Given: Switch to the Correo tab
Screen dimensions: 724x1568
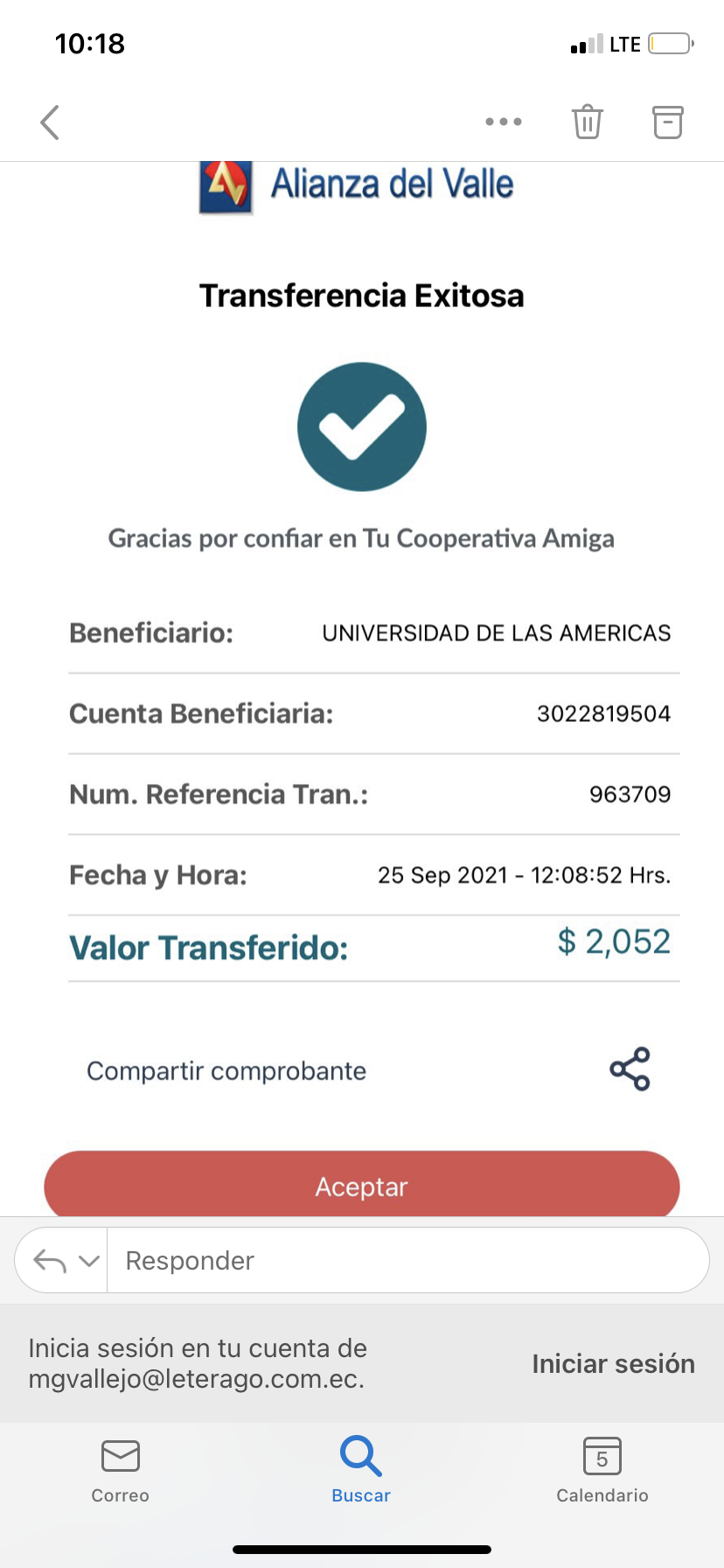Looking at the screenshot, I should pyautogui.click(x=121, y=1470).
